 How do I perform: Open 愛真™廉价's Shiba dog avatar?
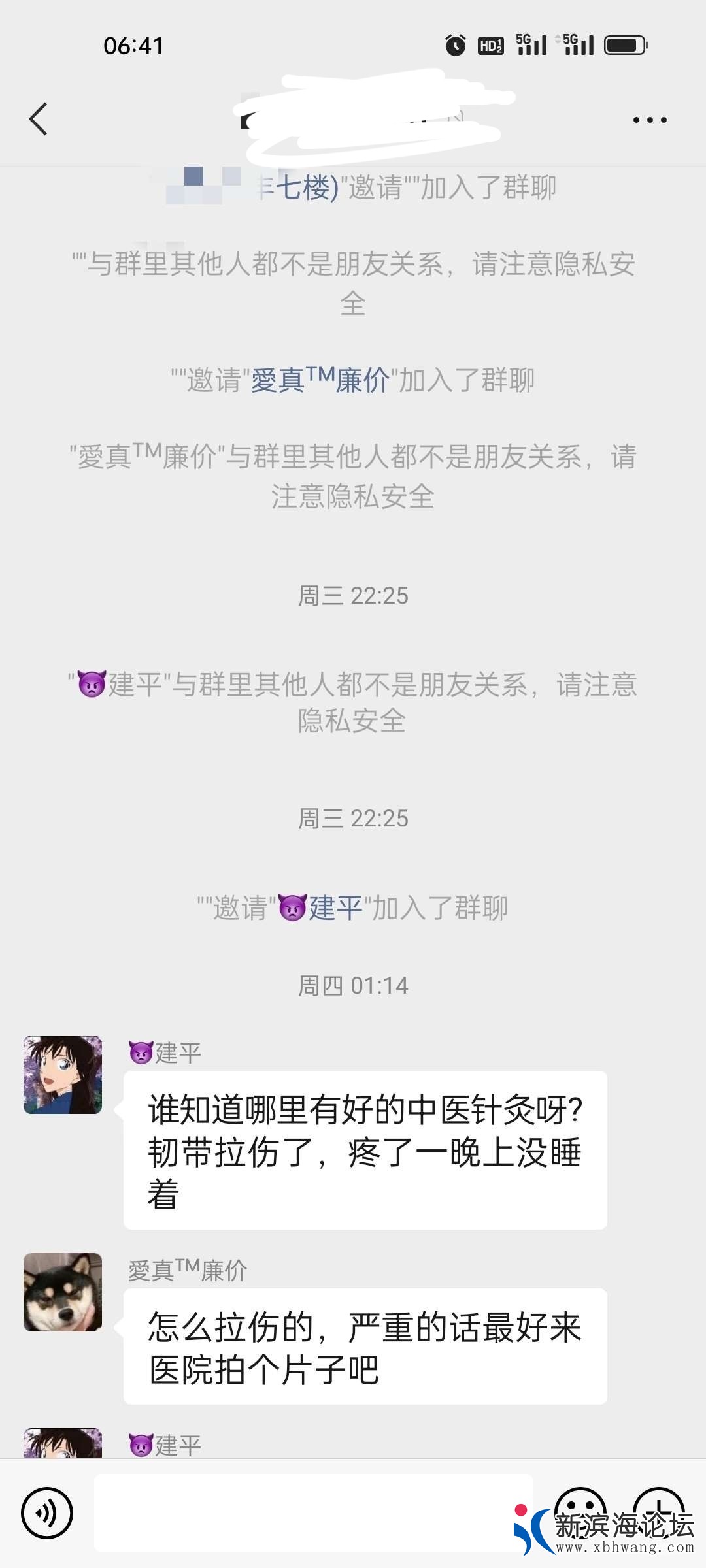coord(63,1292)
